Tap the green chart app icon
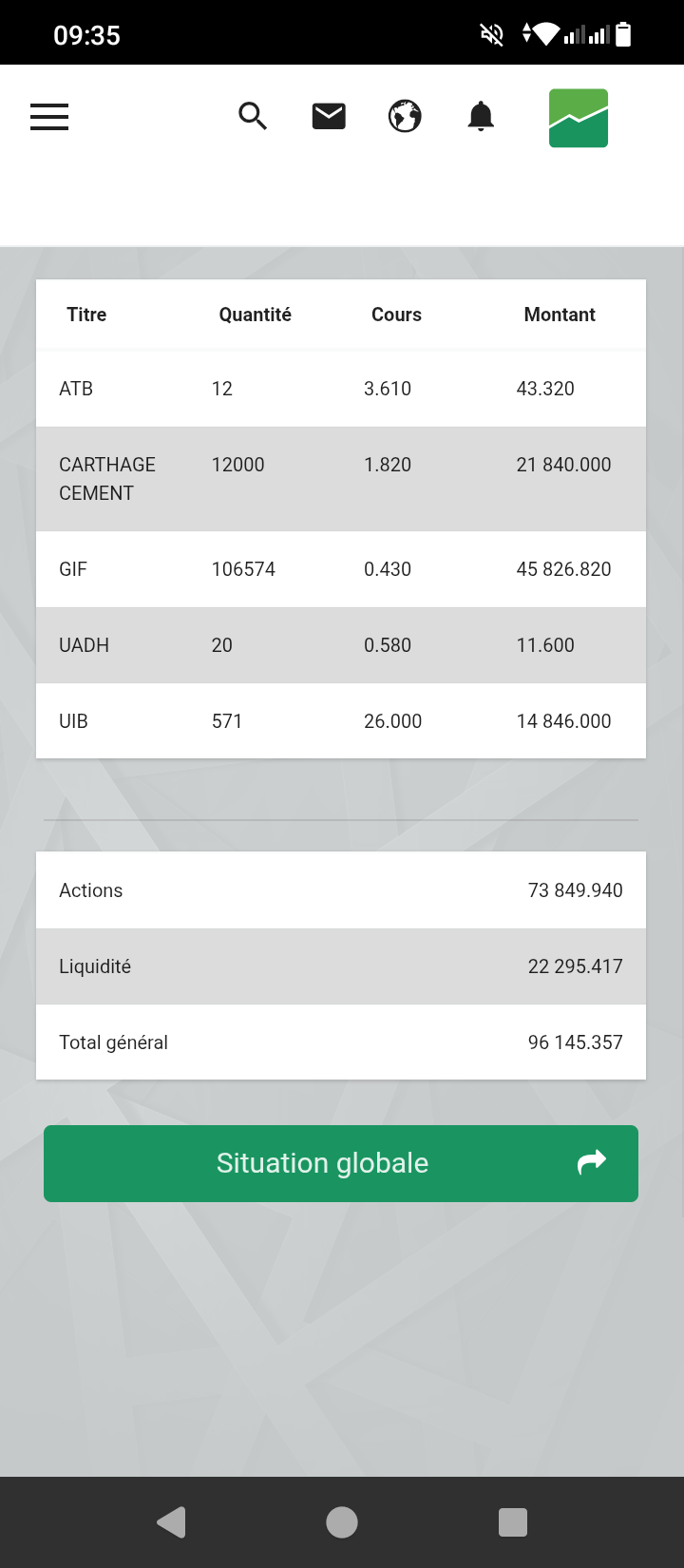This screenshot has width=684, height=1568. [x=578, y=118]
